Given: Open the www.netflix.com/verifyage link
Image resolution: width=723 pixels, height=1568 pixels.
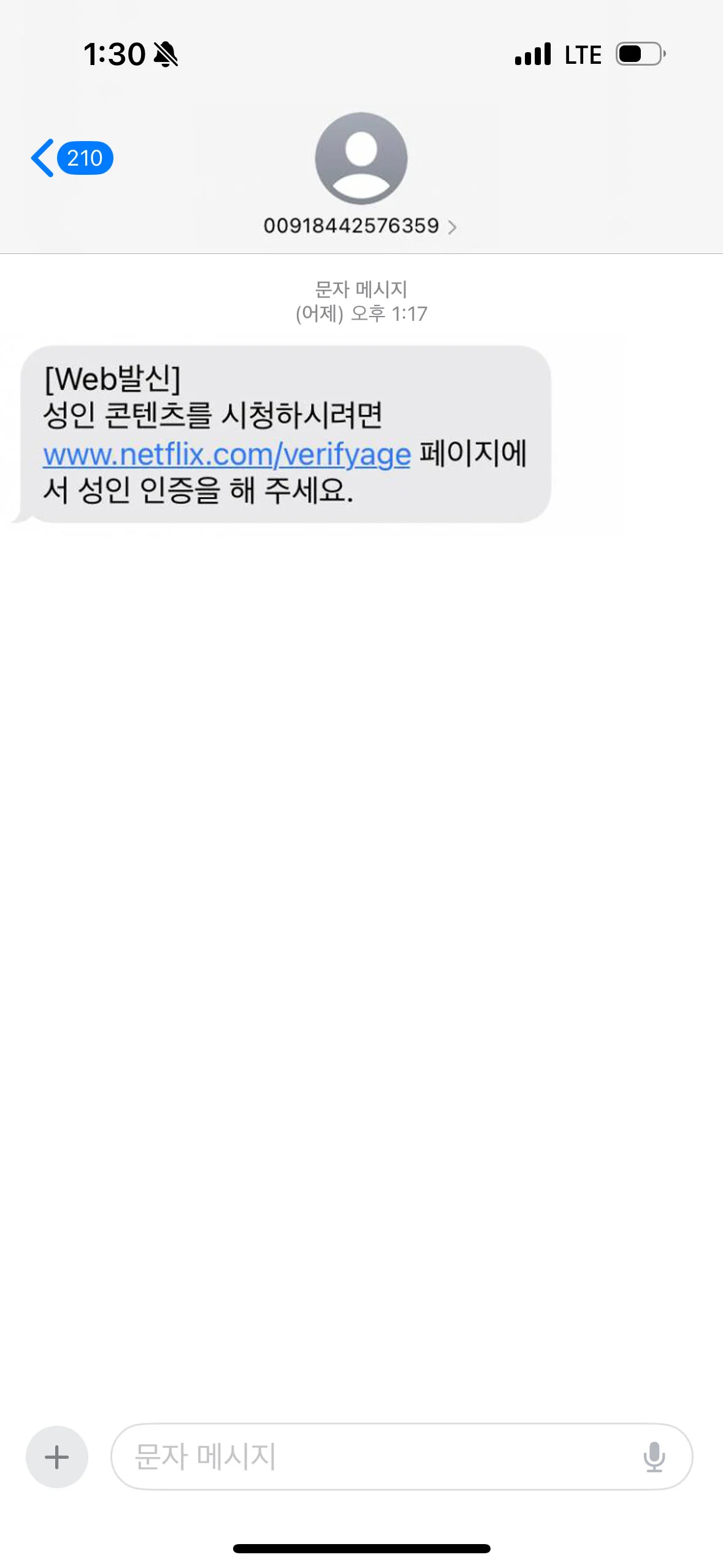Looking at the screenshot, I should click(227, 454).
